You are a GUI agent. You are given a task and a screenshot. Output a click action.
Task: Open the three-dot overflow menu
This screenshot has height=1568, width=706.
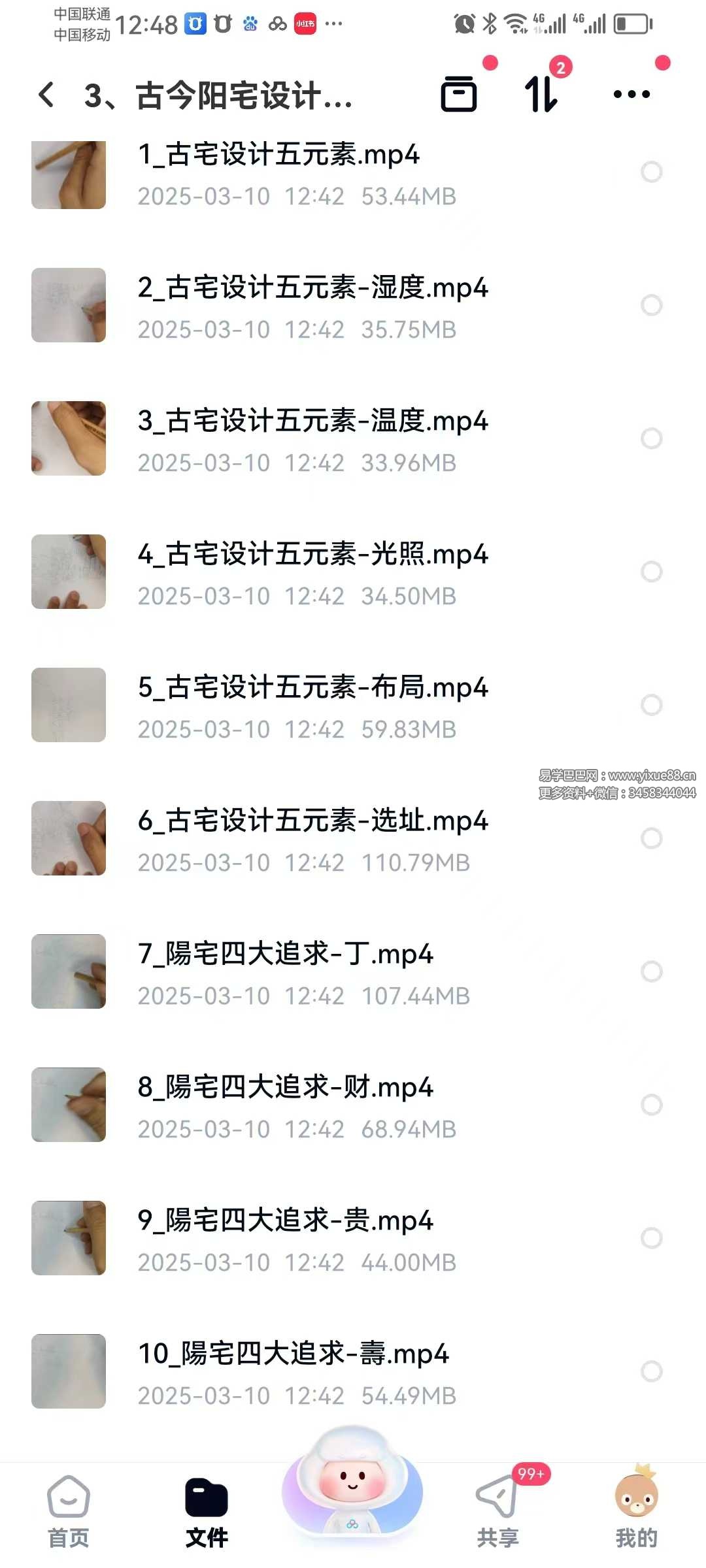(631, 94)
